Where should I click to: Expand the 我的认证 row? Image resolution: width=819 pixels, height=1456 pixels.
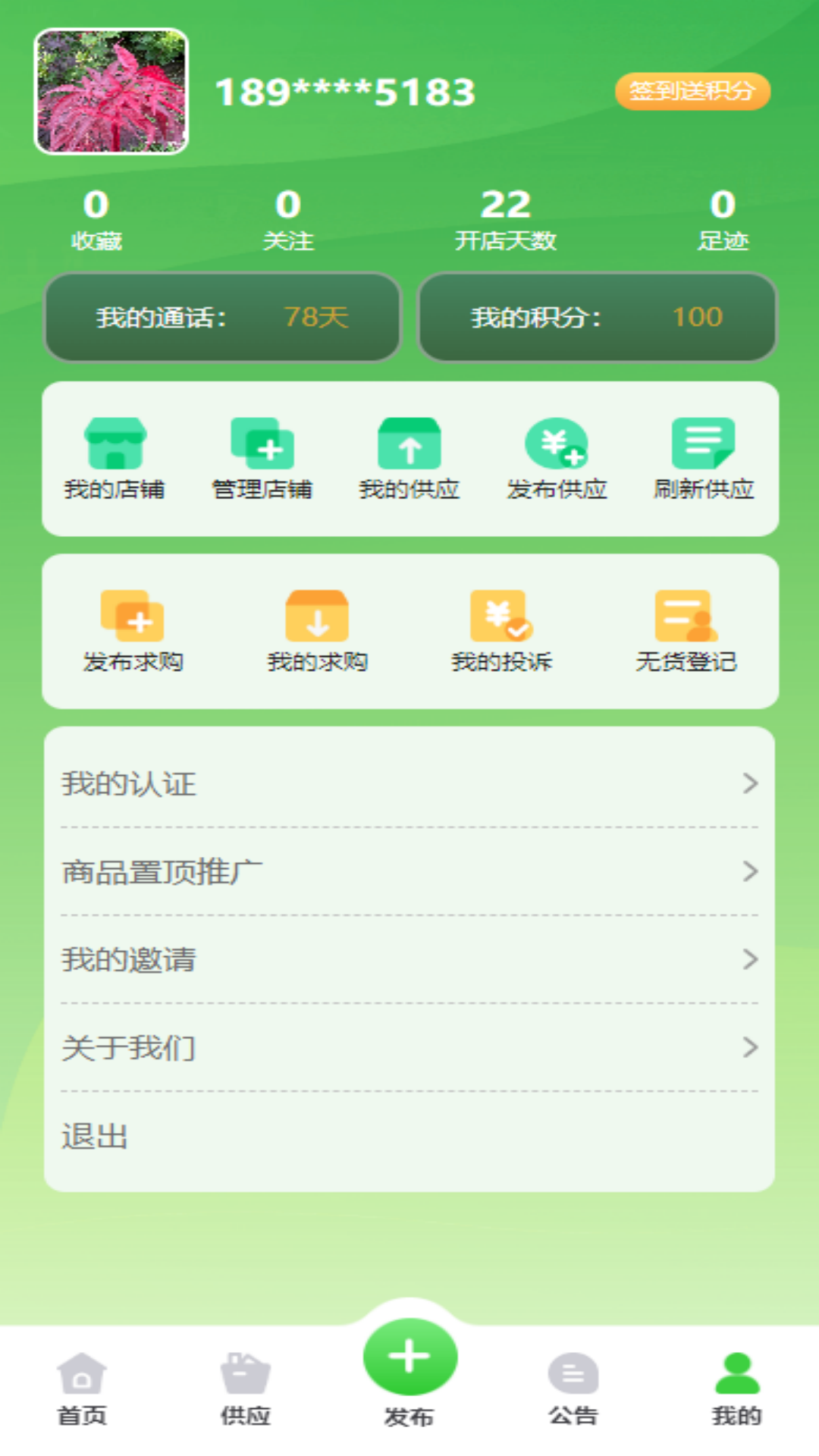pos(409,785)
